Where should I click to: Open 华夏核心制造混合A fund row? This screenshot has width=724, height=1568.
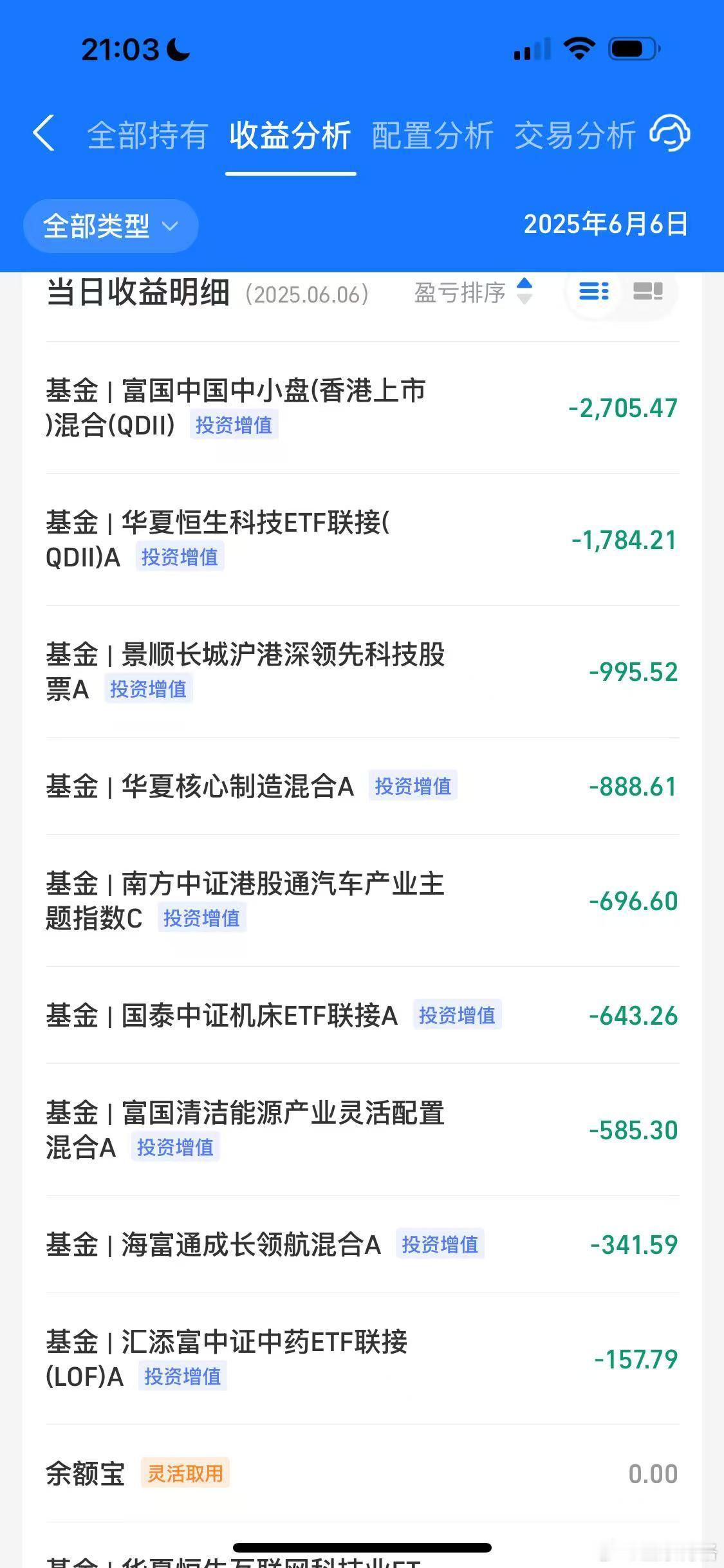pos(362,787)
